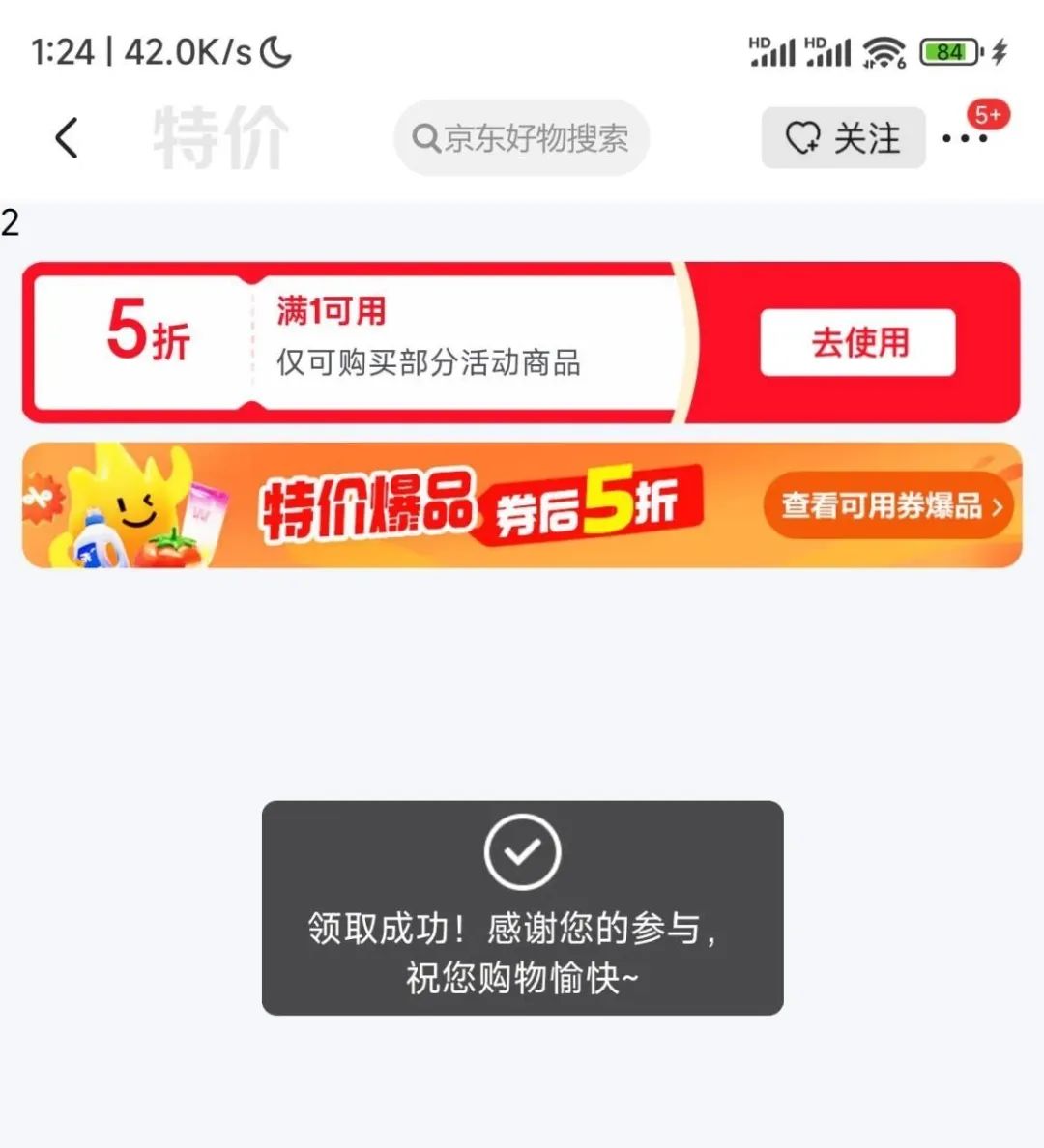Open the three-dot overflow menu

(965, 139)
